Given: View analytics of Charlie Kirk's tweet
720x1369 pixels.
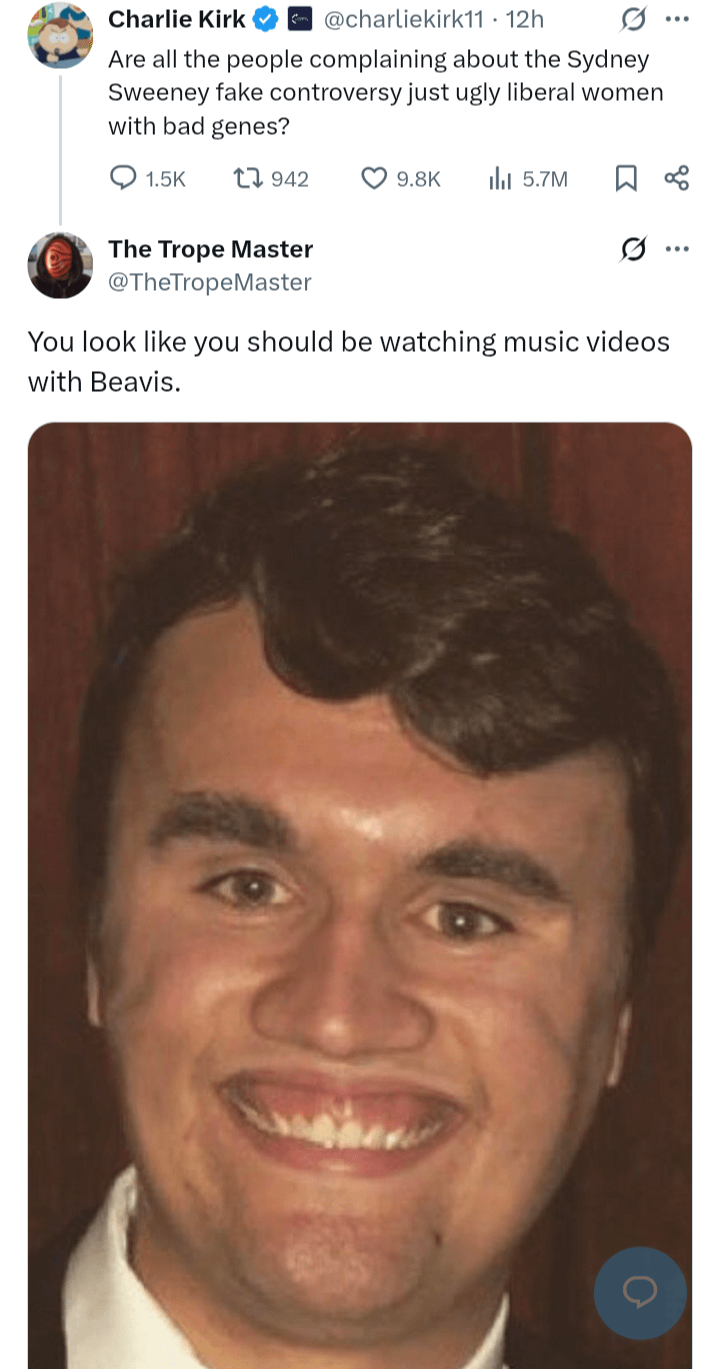Looking at the screenshot, I should tap(501, 179).
